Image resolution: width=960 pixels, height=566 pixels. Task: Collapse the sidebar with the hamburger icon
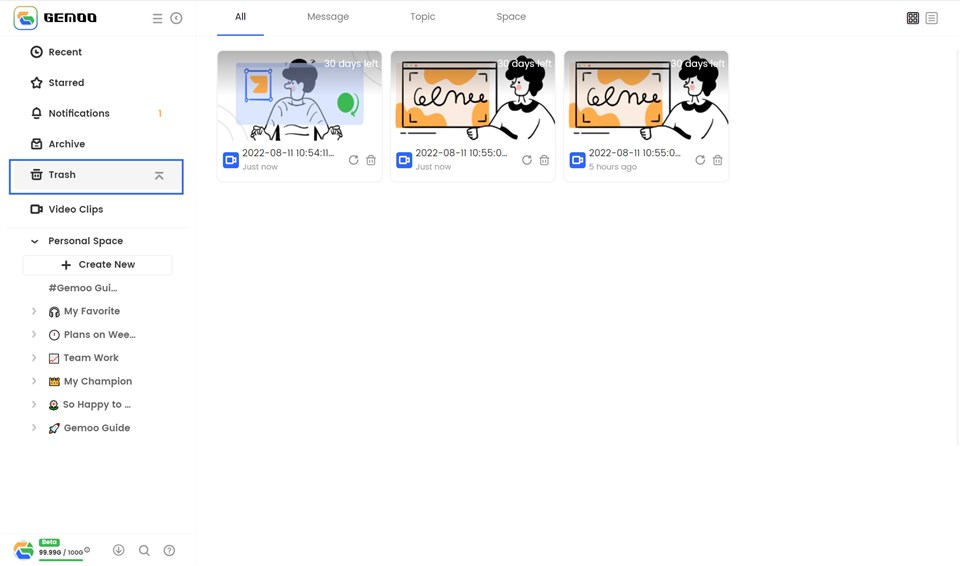click(157, 18)
